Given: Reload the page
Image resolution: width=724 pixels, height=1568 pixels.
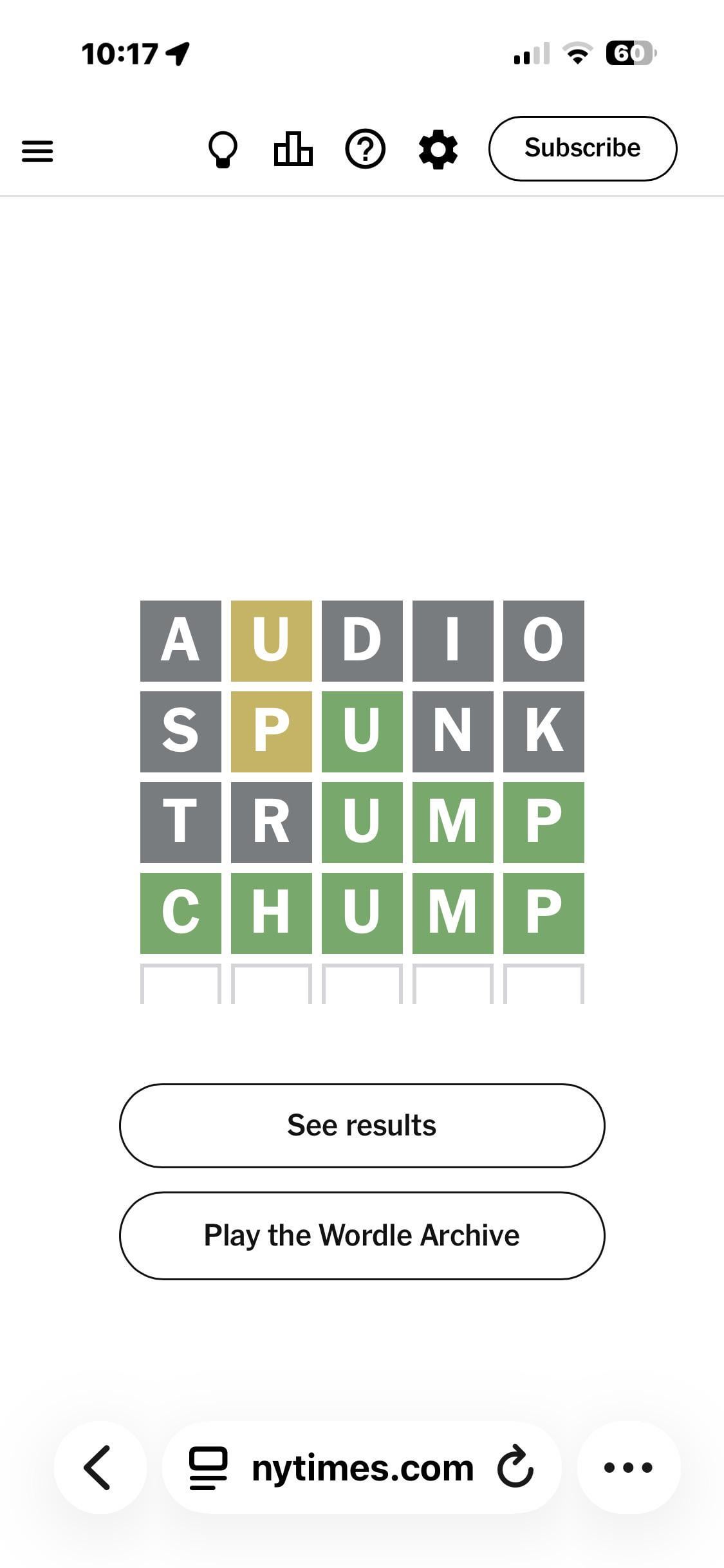Looking at the screenshot, I should click(x=515, y=1468).
